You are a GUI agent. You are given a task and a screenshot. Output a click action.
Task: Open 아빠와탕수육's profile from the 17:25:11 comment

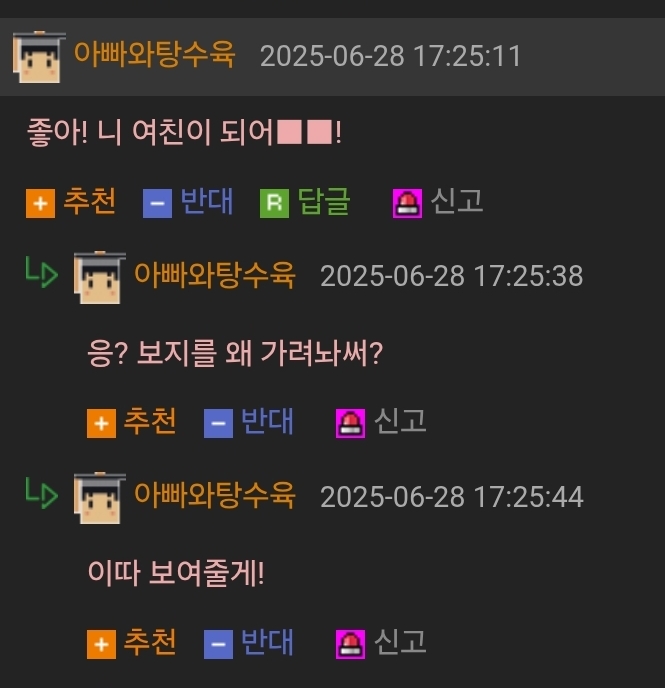(x=154, y=54)
